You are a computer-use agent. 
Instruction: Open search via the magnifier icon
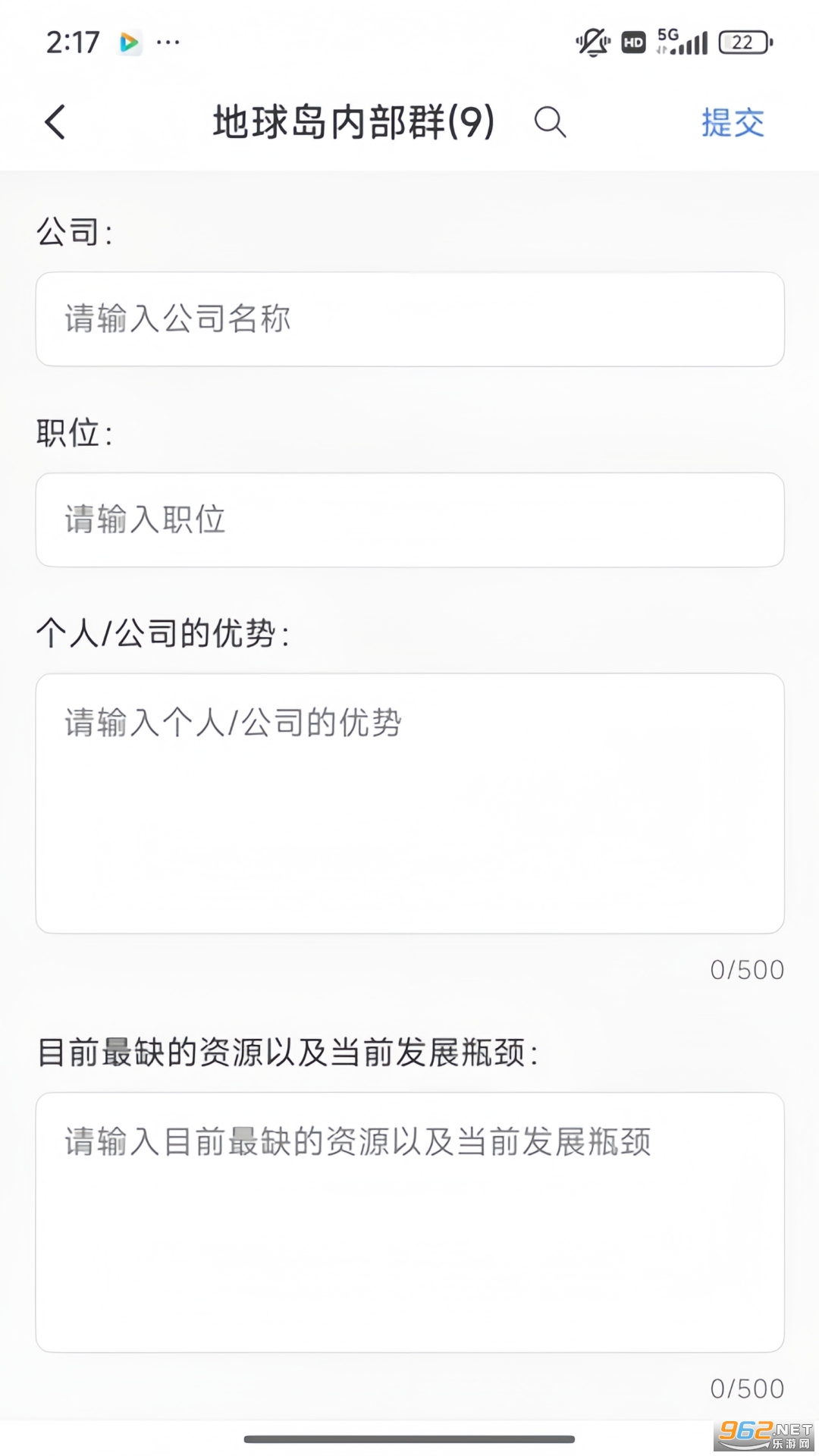pyautogui.click(x=550, y=122)
